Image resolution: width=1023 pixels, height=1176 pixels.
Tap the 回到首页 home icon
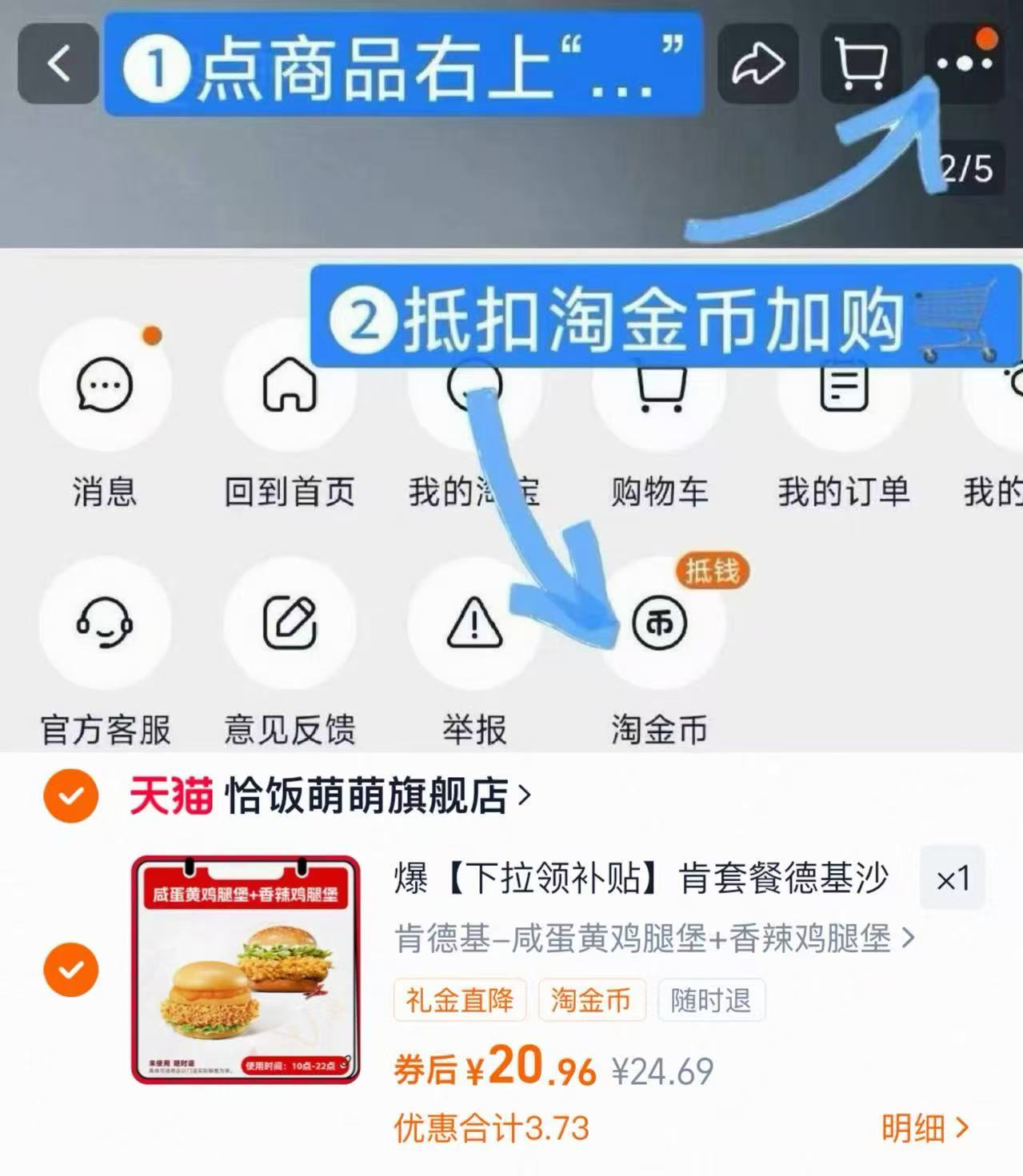pyautogui.click(x=290, y=386)
